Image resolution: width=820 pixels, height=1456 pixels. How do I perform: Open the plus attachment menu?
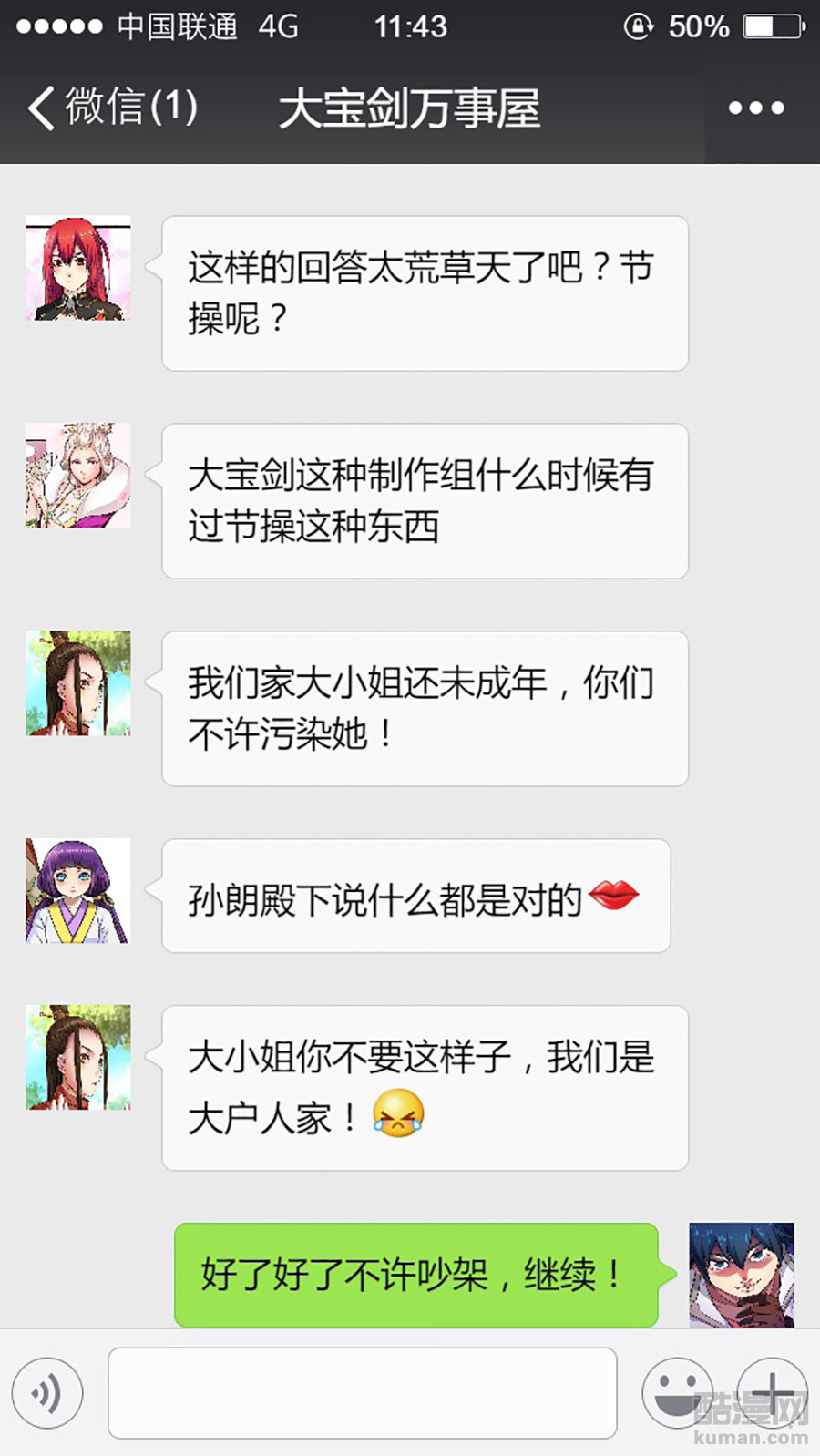click(x=772, y=1393)
